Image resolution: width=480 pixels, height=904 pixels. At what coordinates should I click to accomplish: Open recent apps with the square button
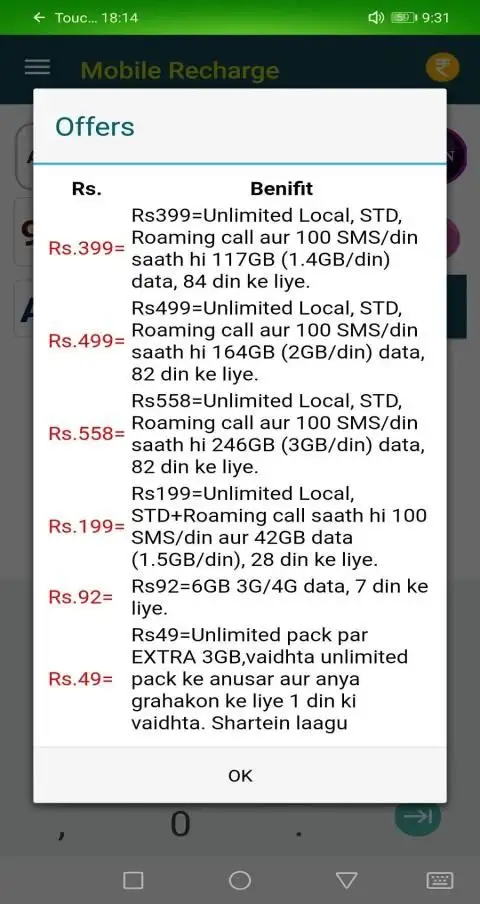point(133,880)
